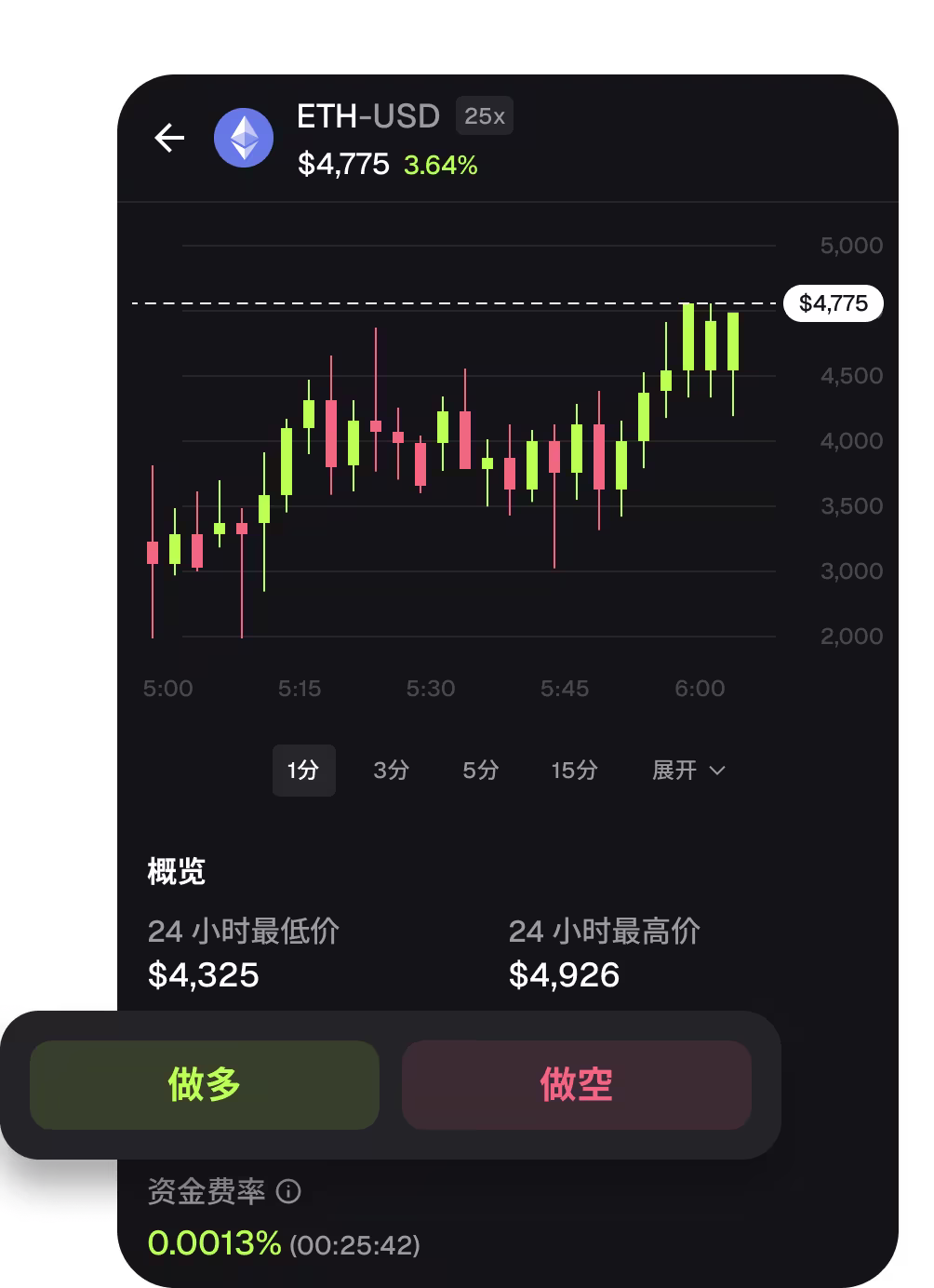Click the 24 小时最低价 value $4,325
The height and width of the screenshot is (1288, 934).
[203, 975]
